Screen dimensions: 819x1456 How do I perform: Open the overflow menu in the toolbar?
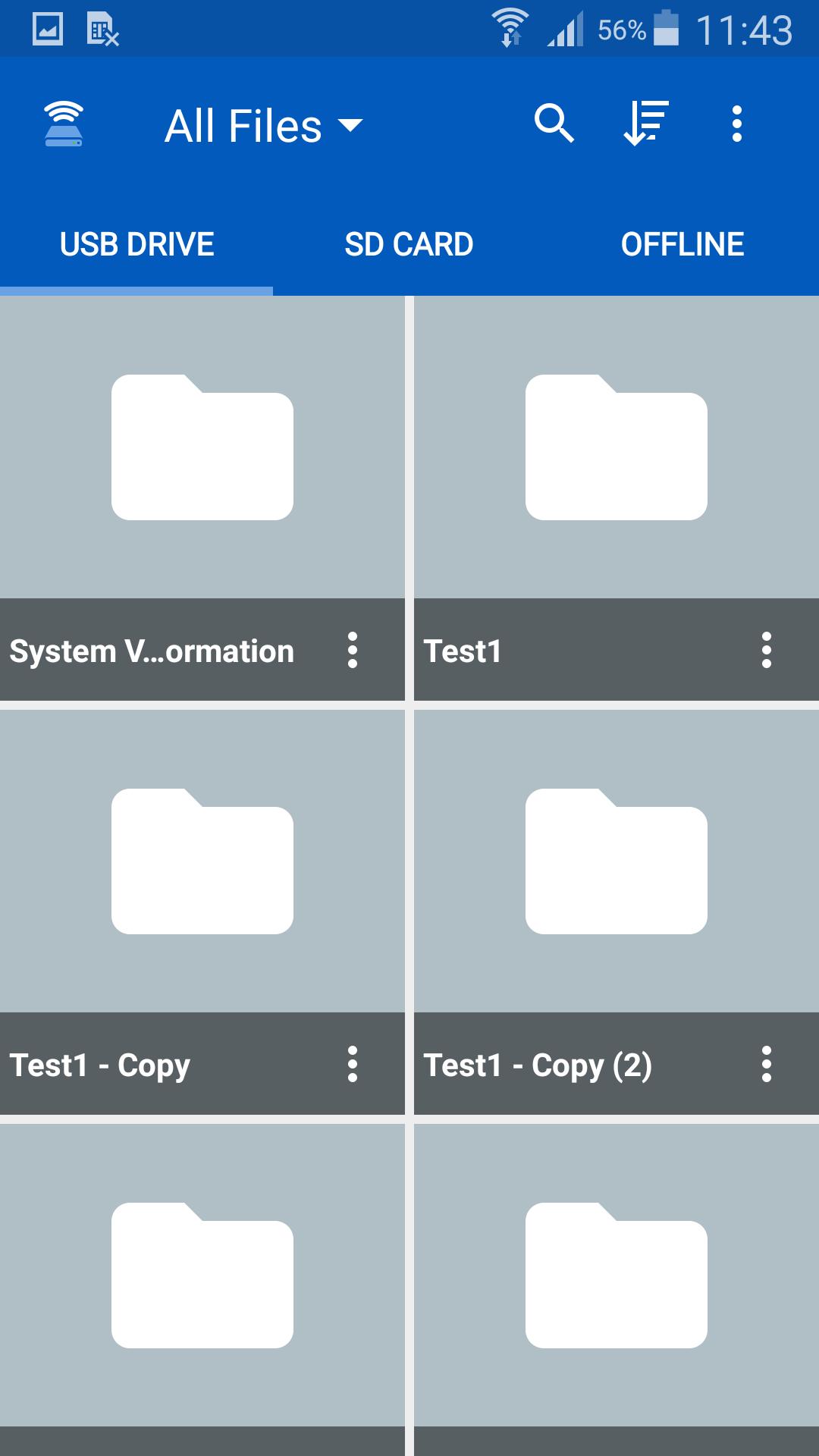click(735, 124)
